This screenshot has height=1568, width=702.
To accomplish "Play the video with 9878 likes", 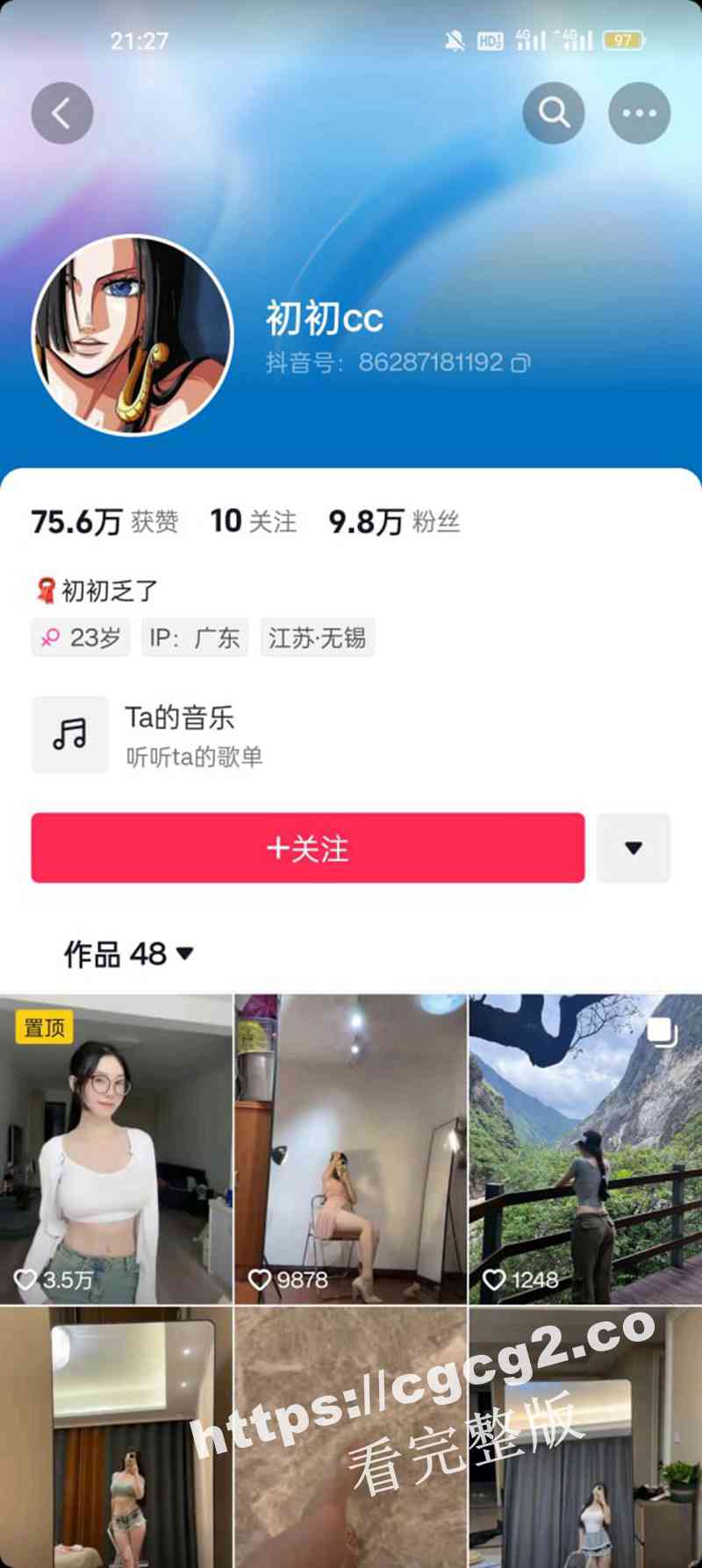I will pyautogui.click(x=350, y=1148).
